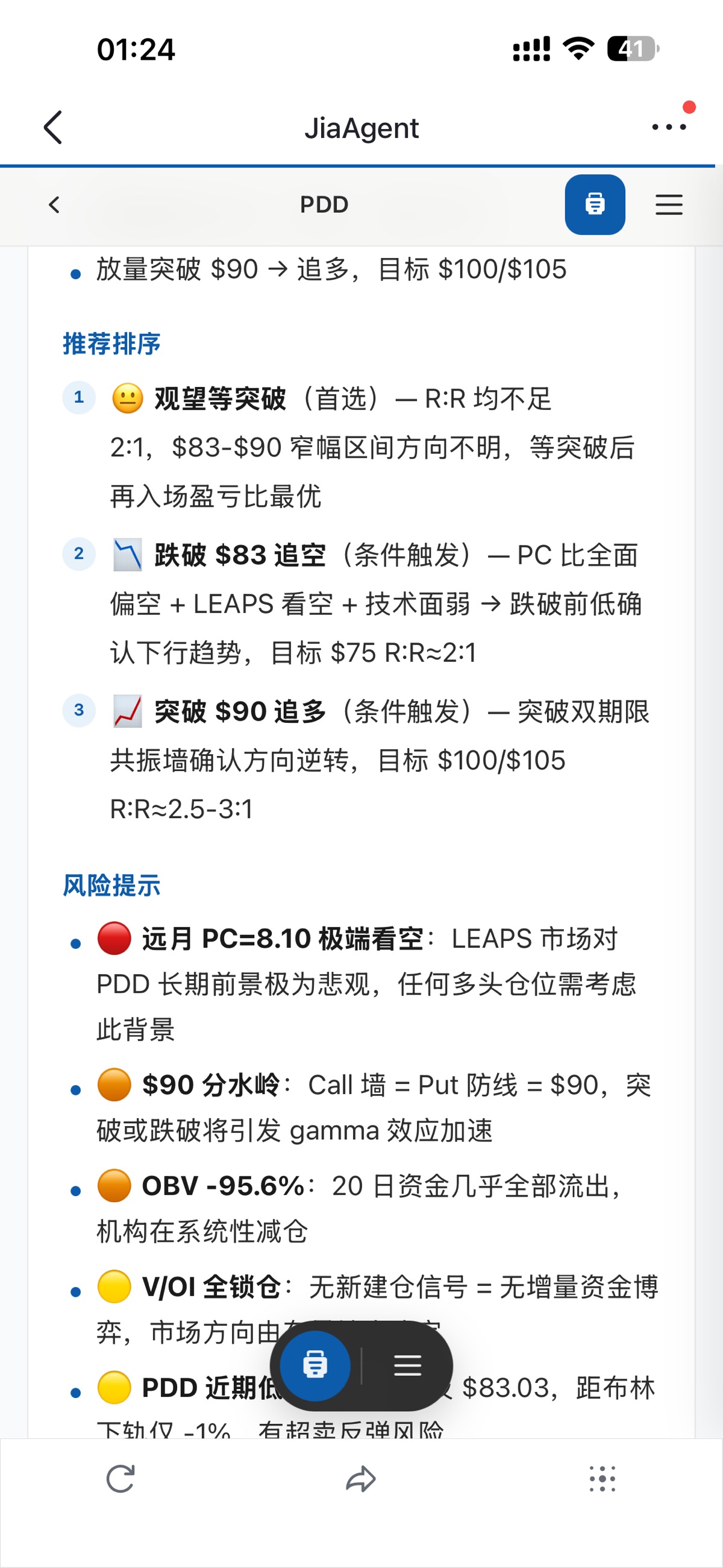The width and height of the screenshot is (723, 1568).
Task: Tap the floating blue robot assistant button
Action: (x=315, y=1365)
